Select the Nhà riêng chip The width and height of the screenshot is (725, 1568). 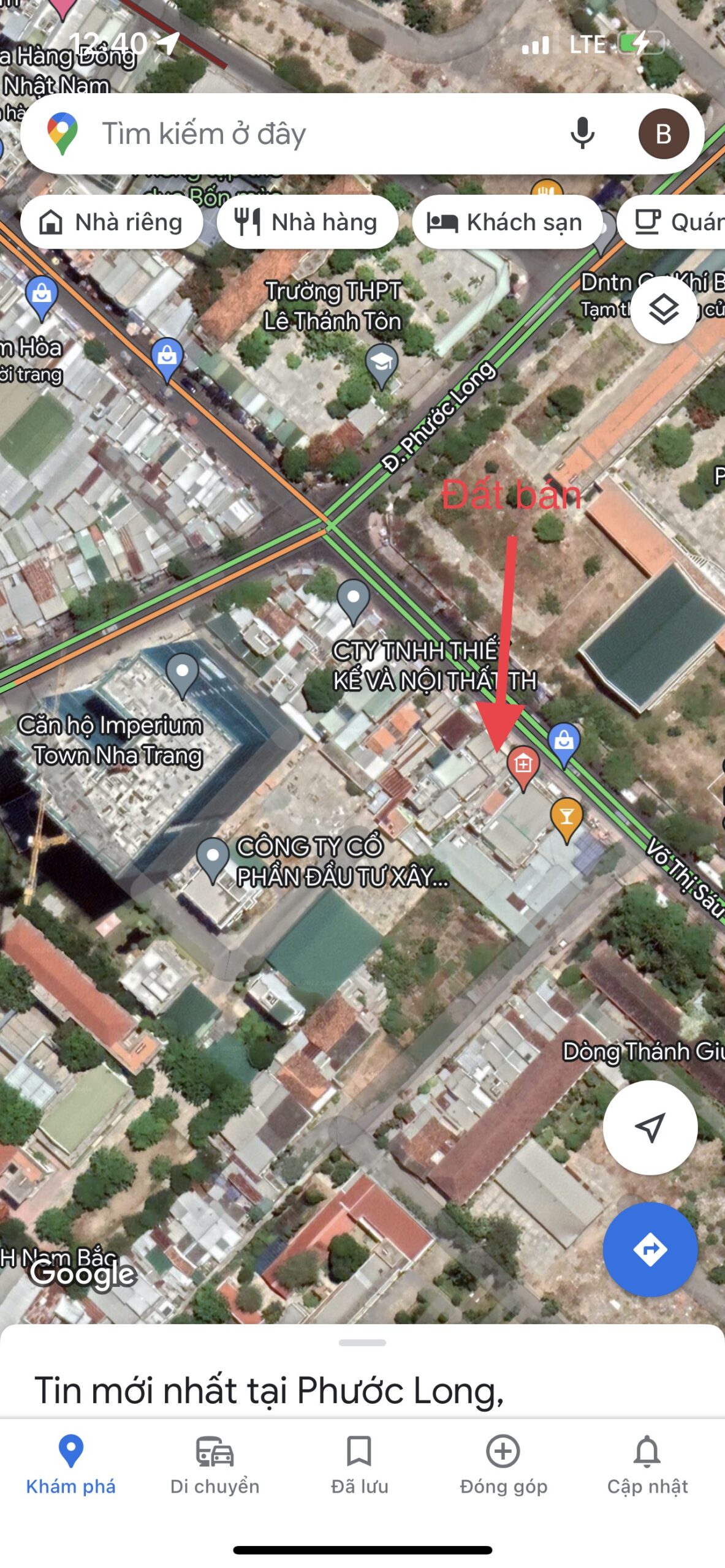[112, 222]
